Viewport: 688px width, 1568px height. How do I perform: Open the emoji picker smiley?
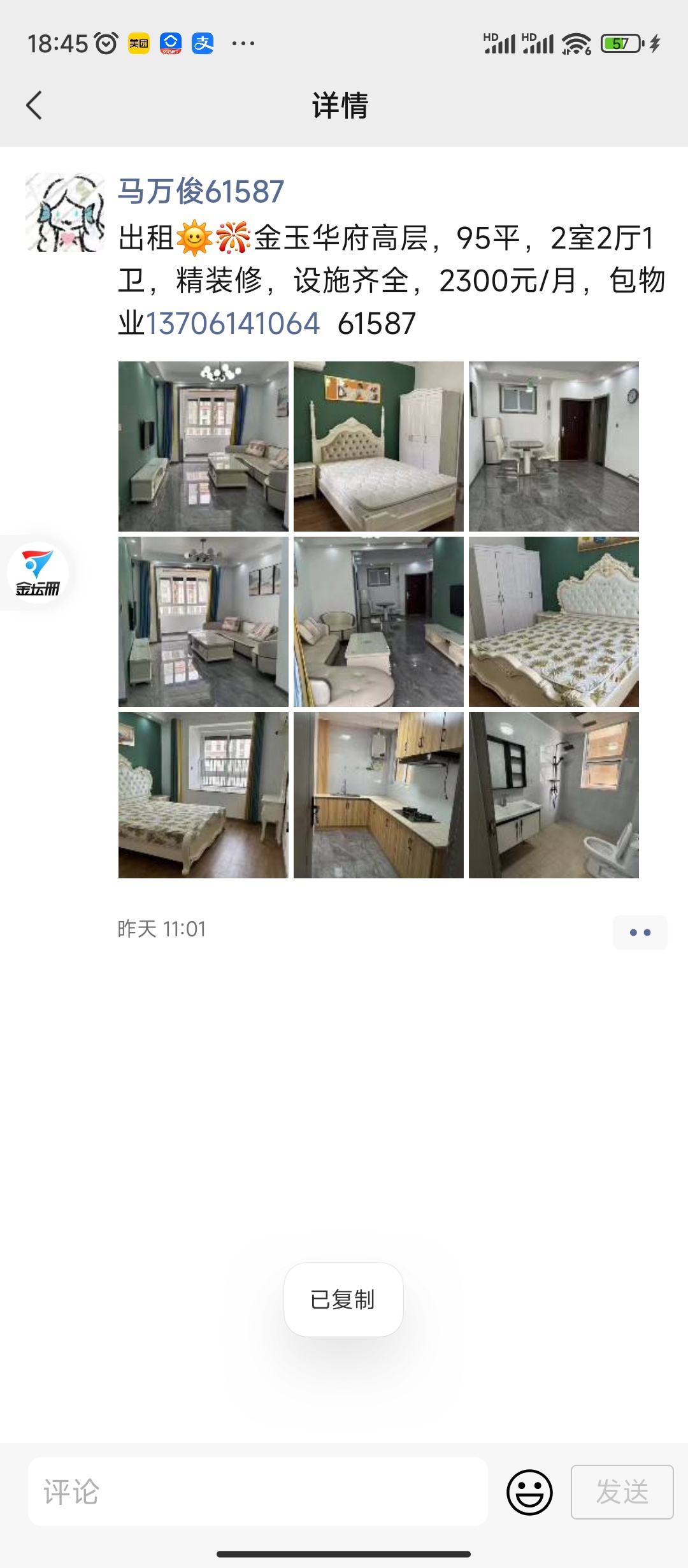tap(529, 1492)
